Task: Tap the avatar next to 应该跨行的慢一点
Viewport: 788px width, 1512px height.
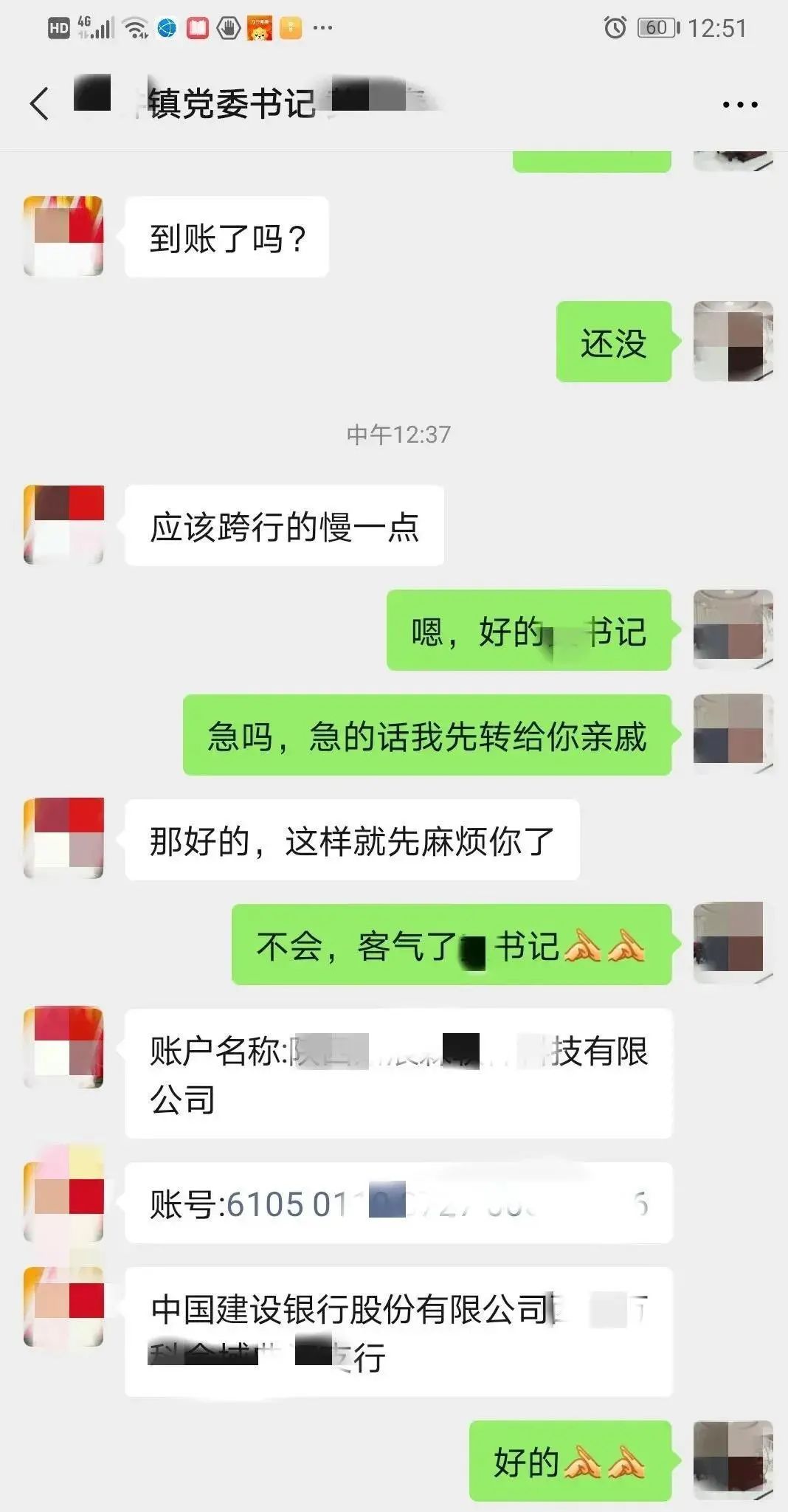Action: [x=63, y=525]
